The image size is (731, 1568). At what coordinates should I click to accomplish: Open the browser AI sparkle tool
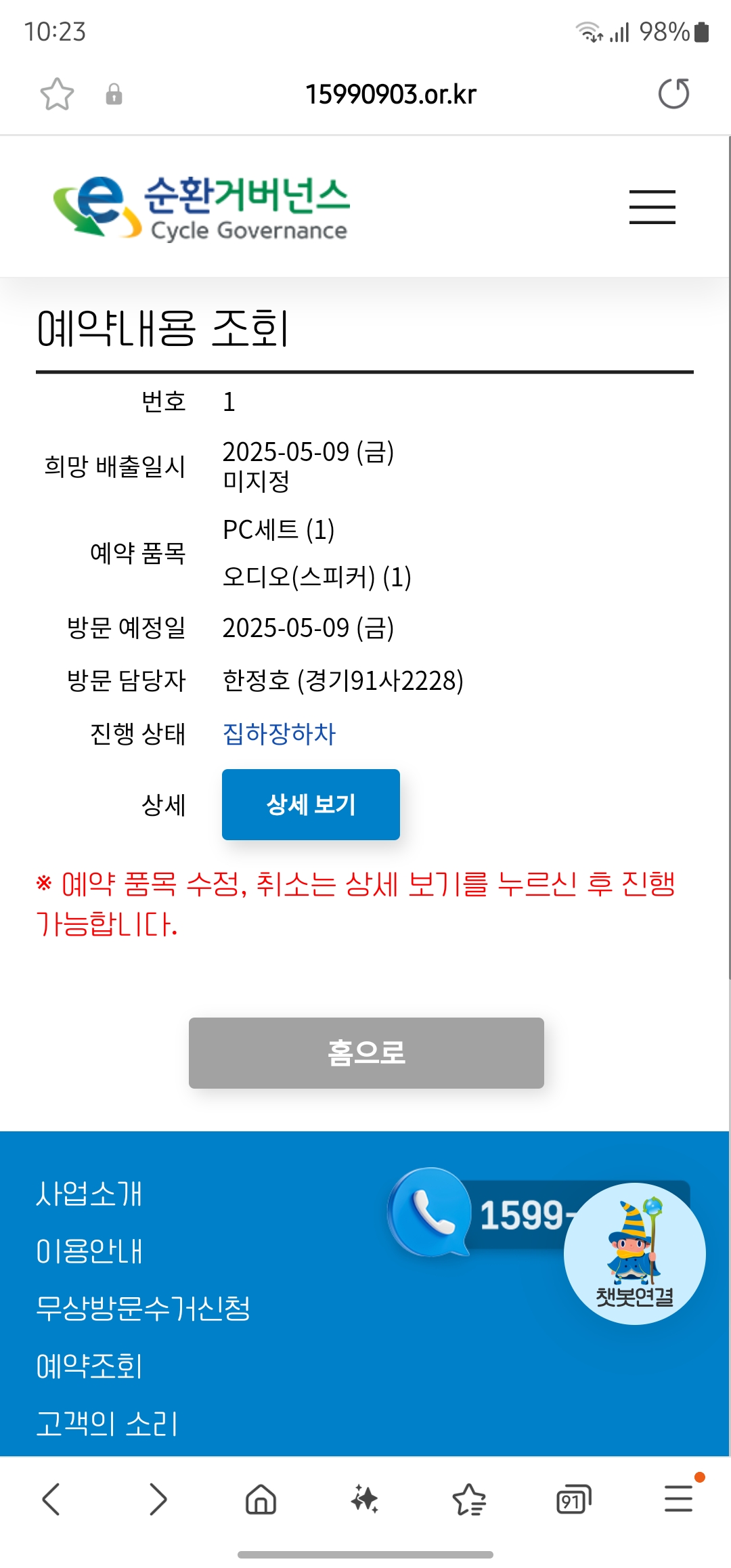coord(365,1499)
